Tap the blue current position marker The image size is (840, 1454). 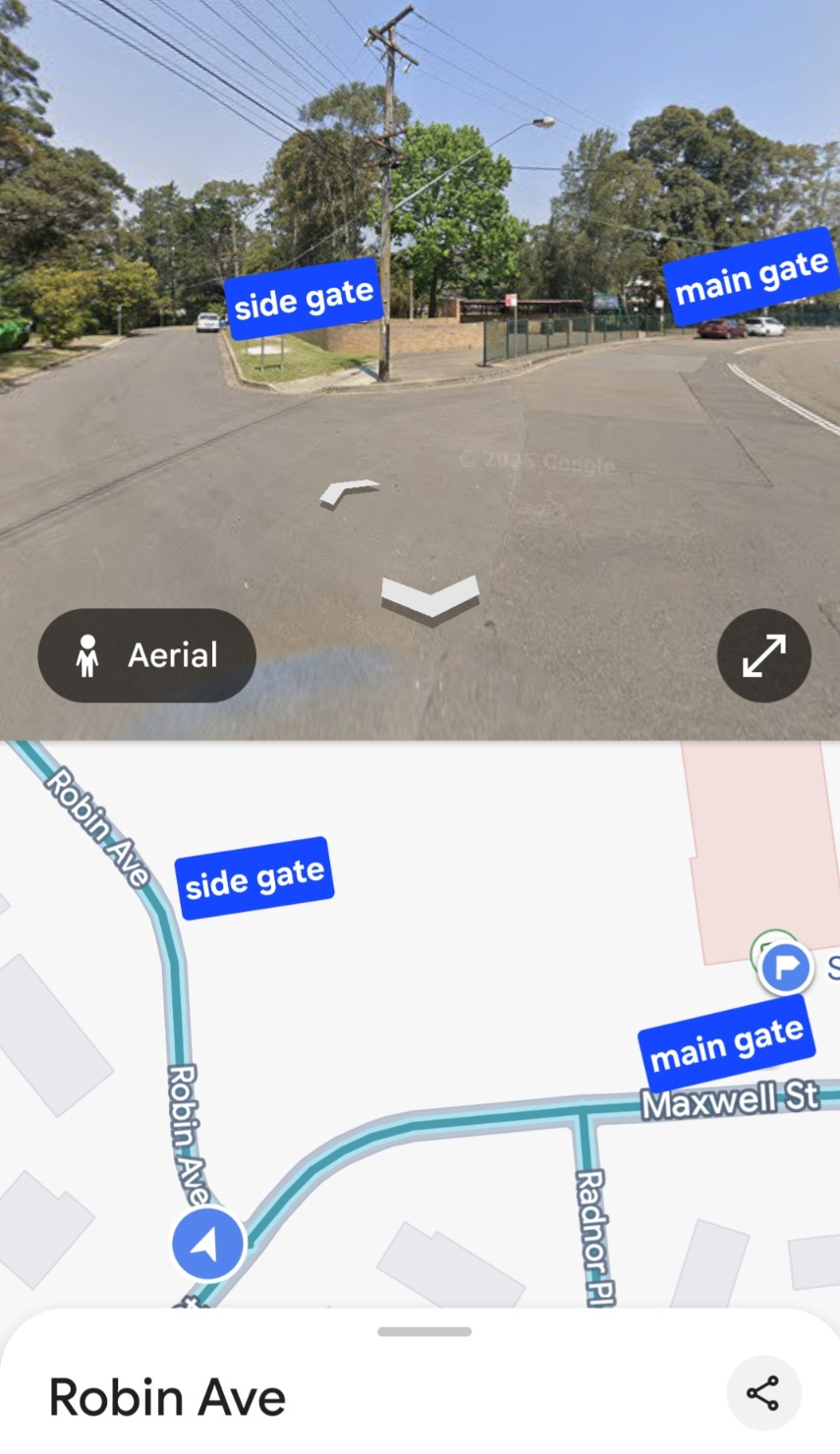(x=207, y=1244)
